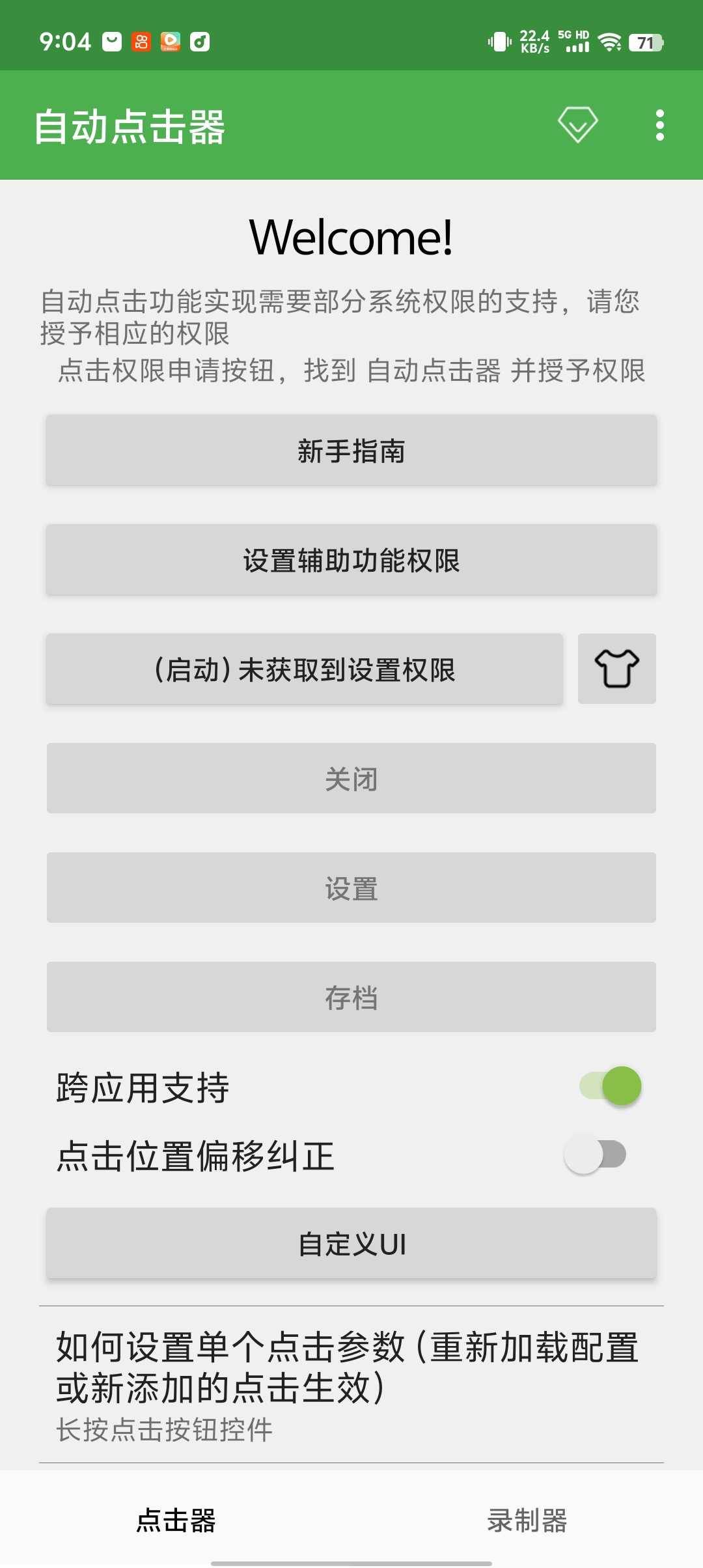This screenshot has width=703, height=1568.
Task: Disable the 跨应用支持 switch
Action: coord(611,1086)
